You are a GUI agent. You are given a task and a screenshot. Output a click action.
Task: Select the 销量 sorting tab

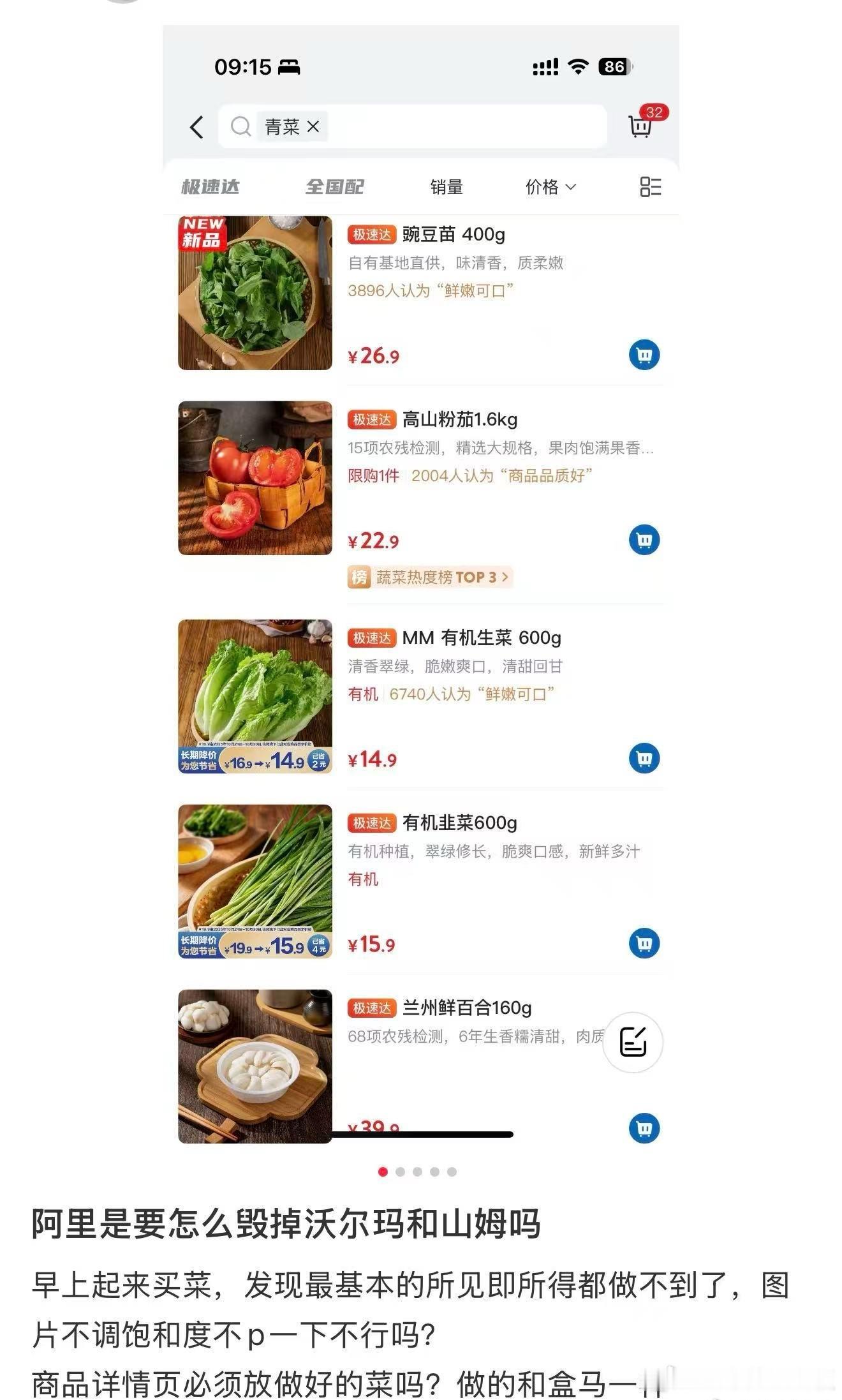pos(448,188)
